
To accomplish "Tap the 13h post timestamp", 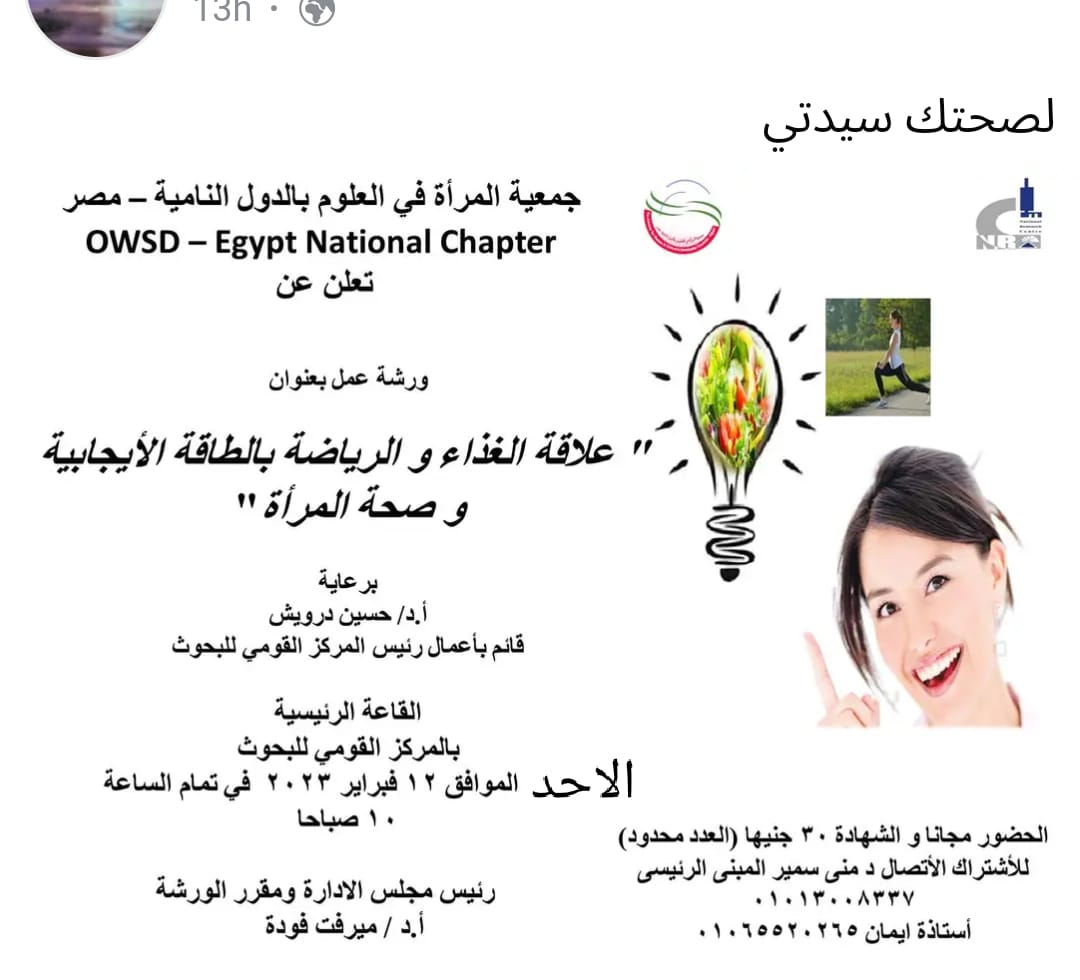I will tap(221, 11).
